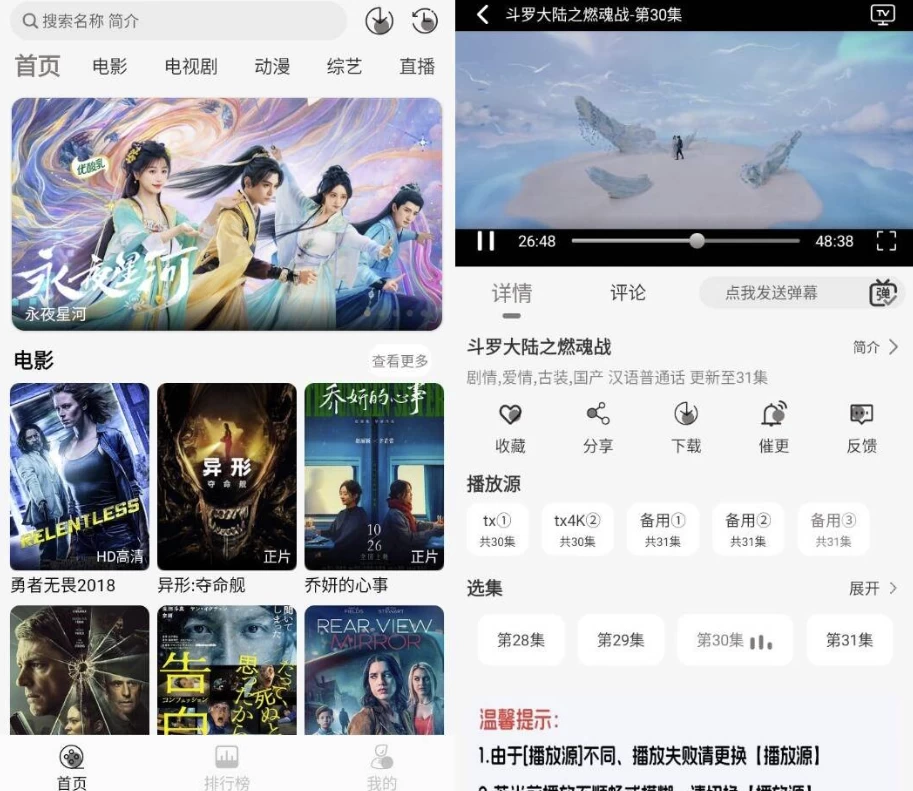The image size is (913, 791).
Task: Switch to the 电视剧 top tab
Action: click(191, 67)
